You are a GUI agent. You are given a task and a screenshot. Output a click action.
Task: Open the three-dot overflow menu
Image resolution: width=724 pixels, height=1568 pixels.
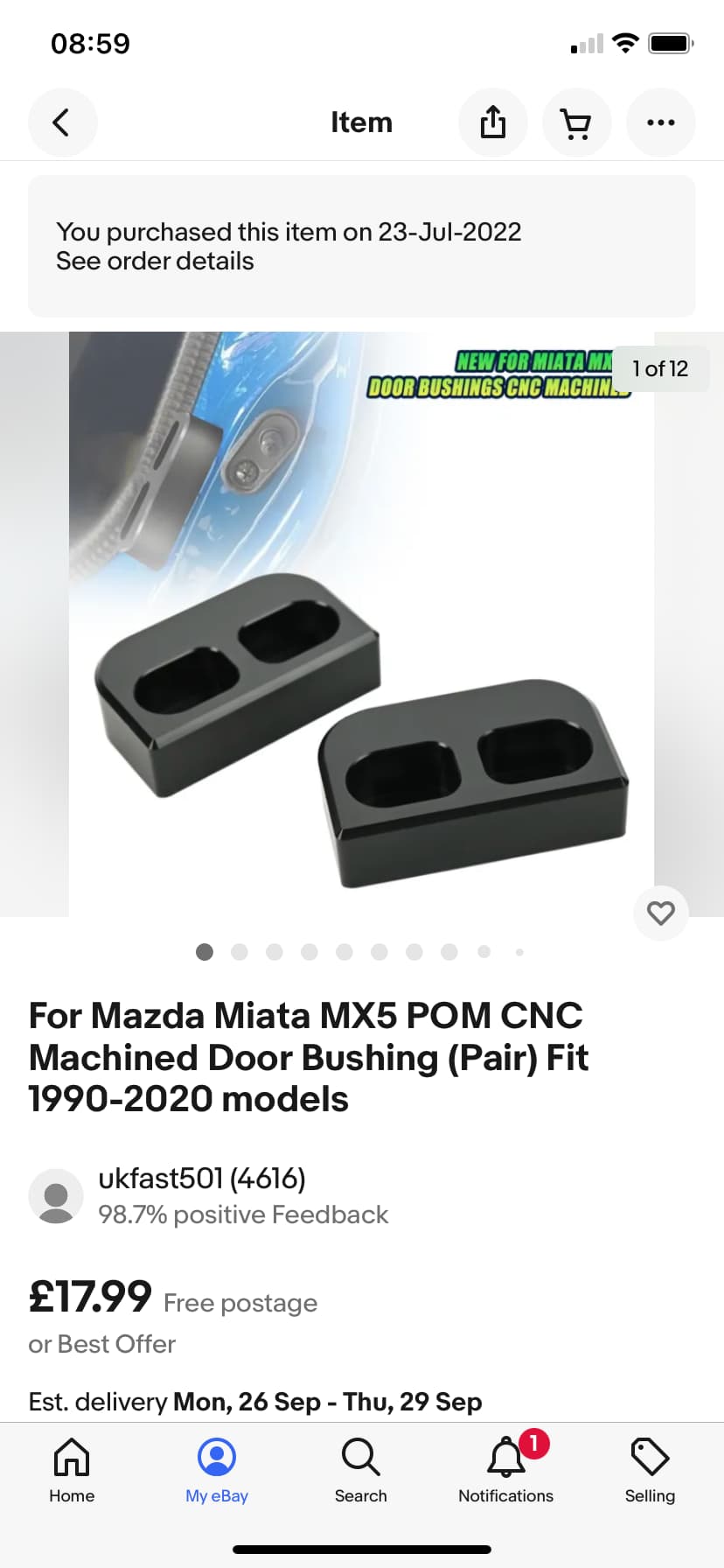click(x=661, y=122)
